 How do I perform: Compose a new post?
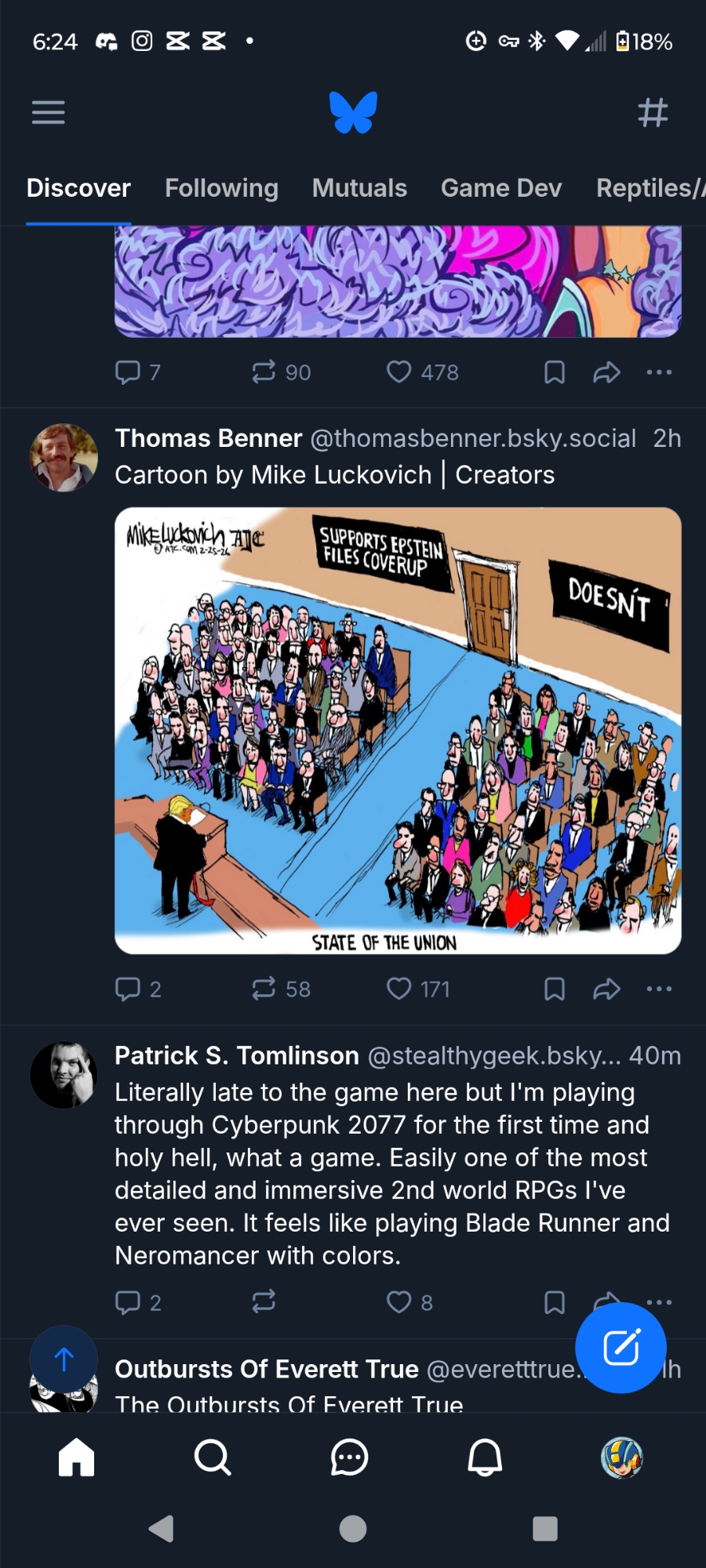[x=620, y=1348]
